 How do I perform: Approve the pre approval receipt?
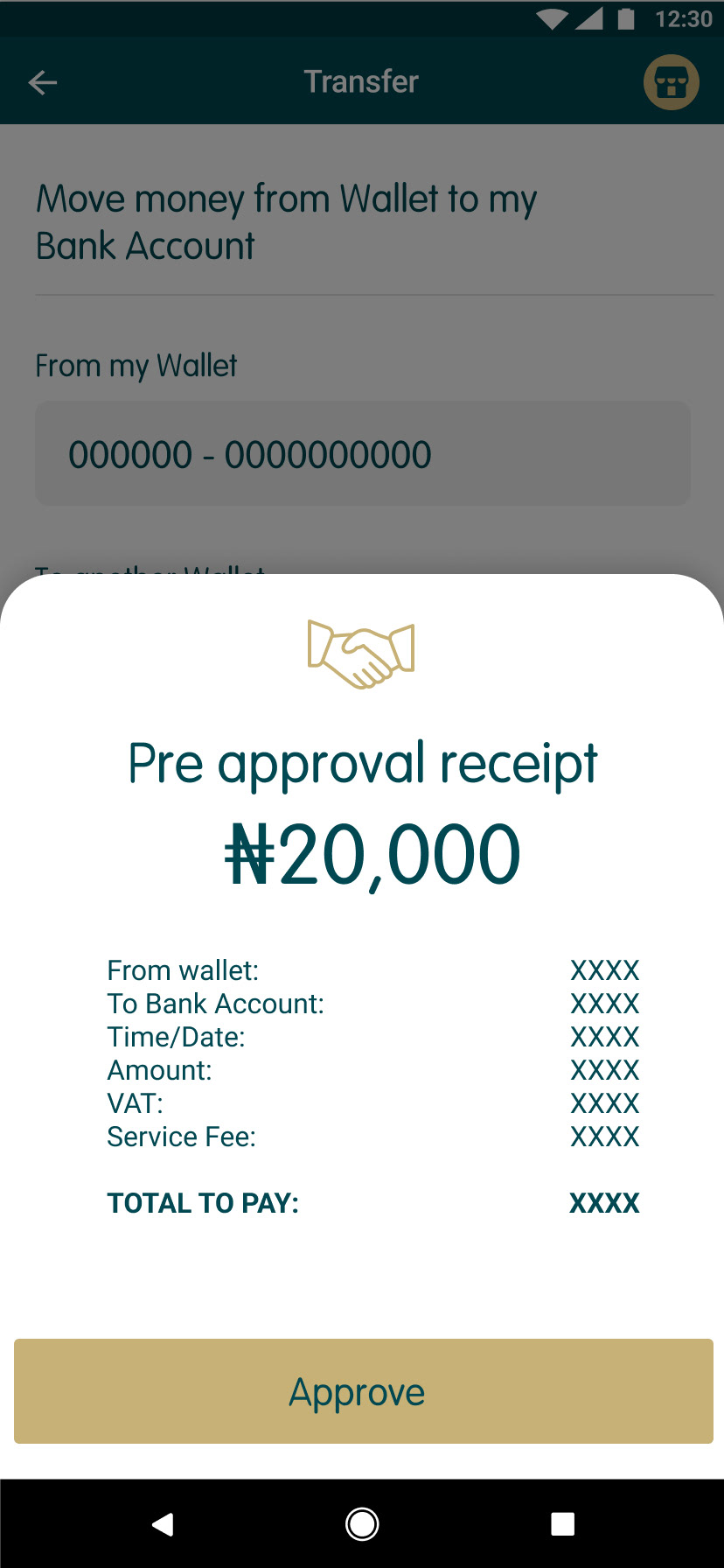(363, 1390)
